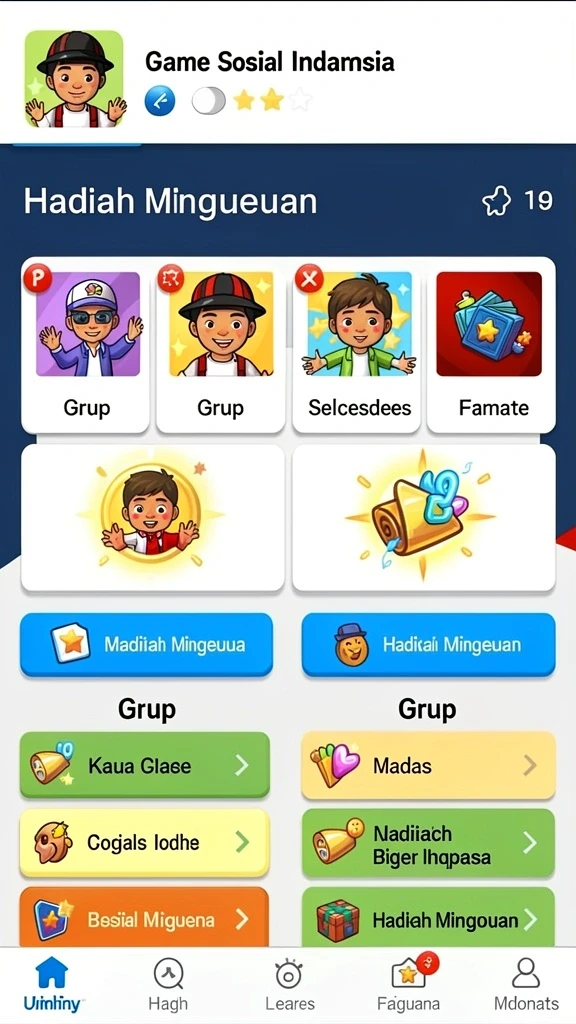Viewport: 576px width, 1024px height.
Task: Switch to the Uimliny home tab
Action: point(53,985)
